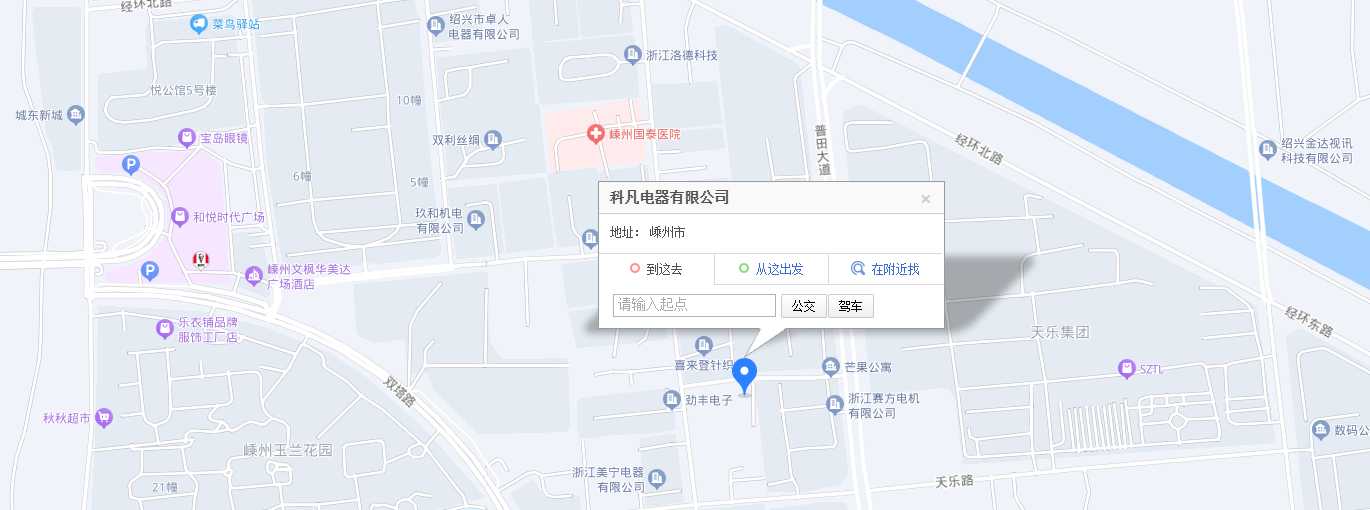Switch to the 在附近找 tab

pos(885,269)
